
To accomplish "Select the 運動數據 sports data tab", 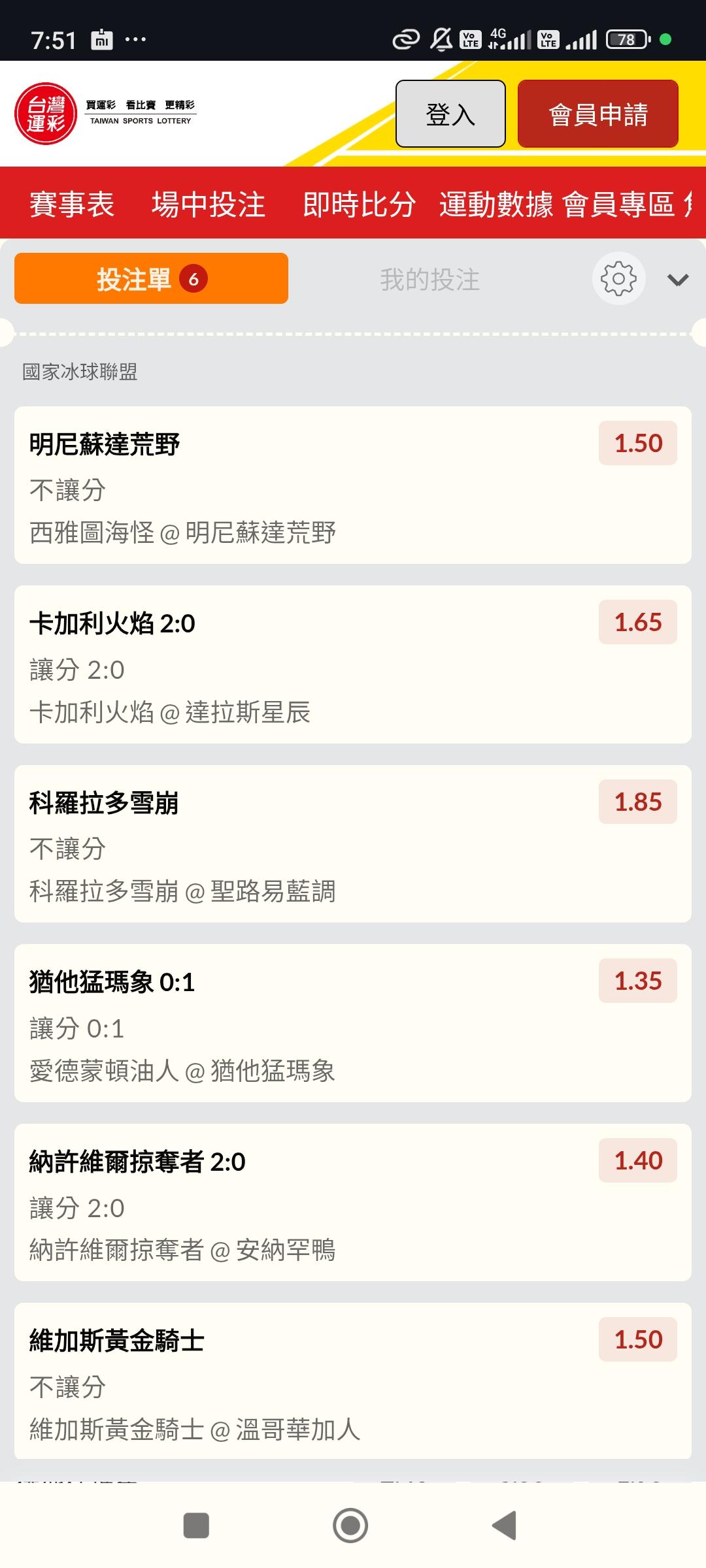I will pyautogui.click(x=496, y=204).
